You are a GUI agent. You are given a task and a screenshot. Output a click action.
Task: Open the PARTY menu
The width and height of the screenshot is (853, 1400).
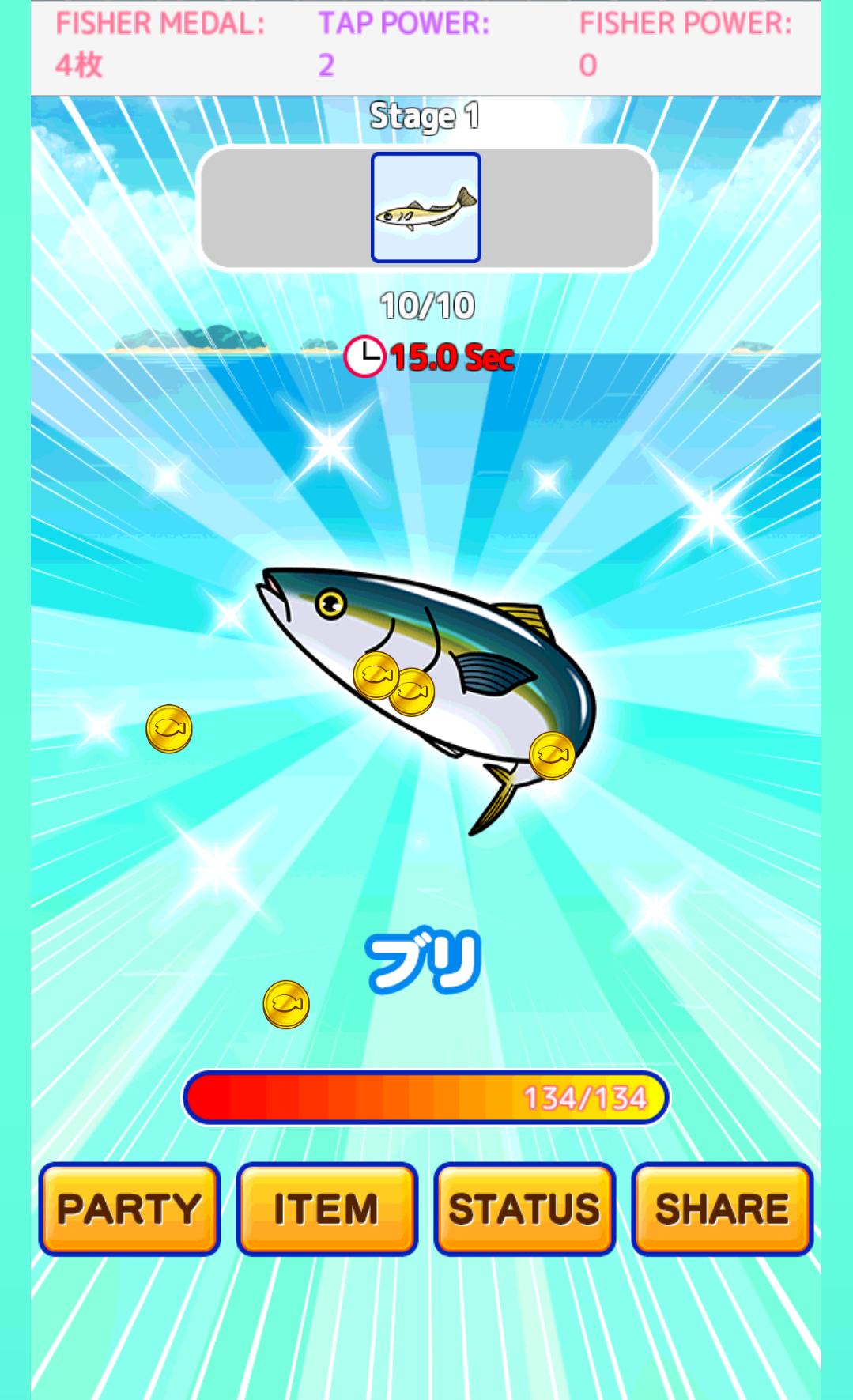129,1209
